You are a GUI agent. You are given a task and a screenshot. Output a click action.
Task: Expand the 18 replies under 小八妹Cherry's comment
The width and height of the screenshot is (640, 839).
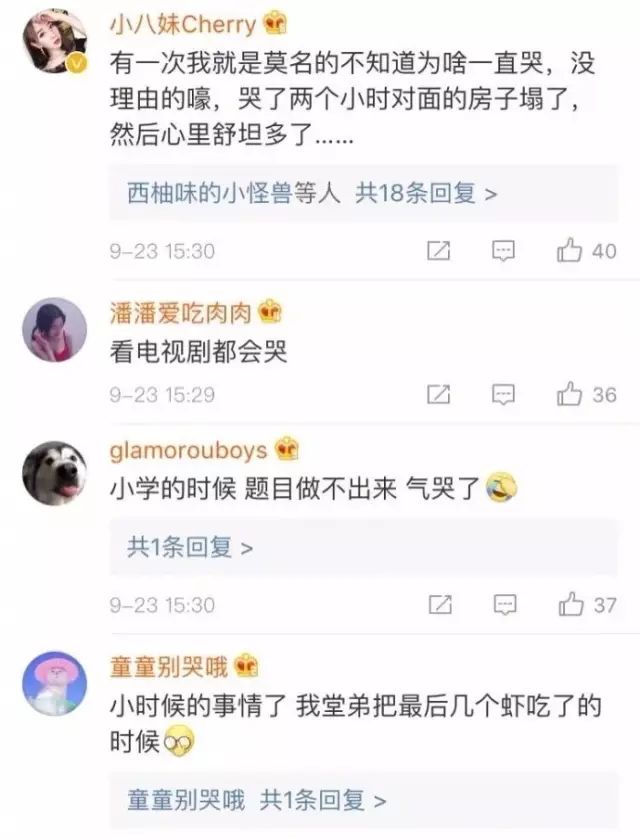click(x=311, y=193)
